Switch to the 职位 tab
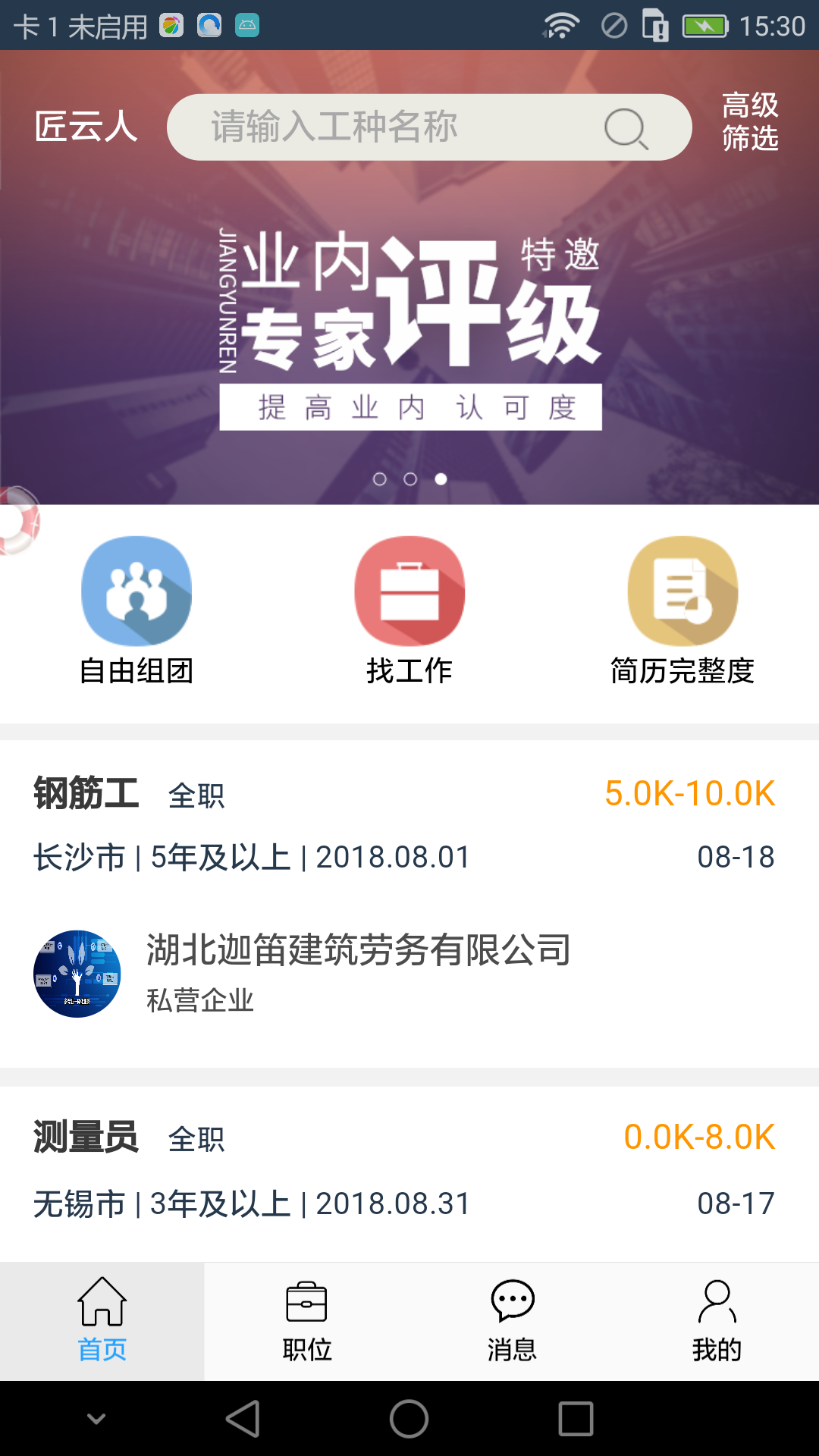The image size is (819, 1456). [x=307, y=1321]
